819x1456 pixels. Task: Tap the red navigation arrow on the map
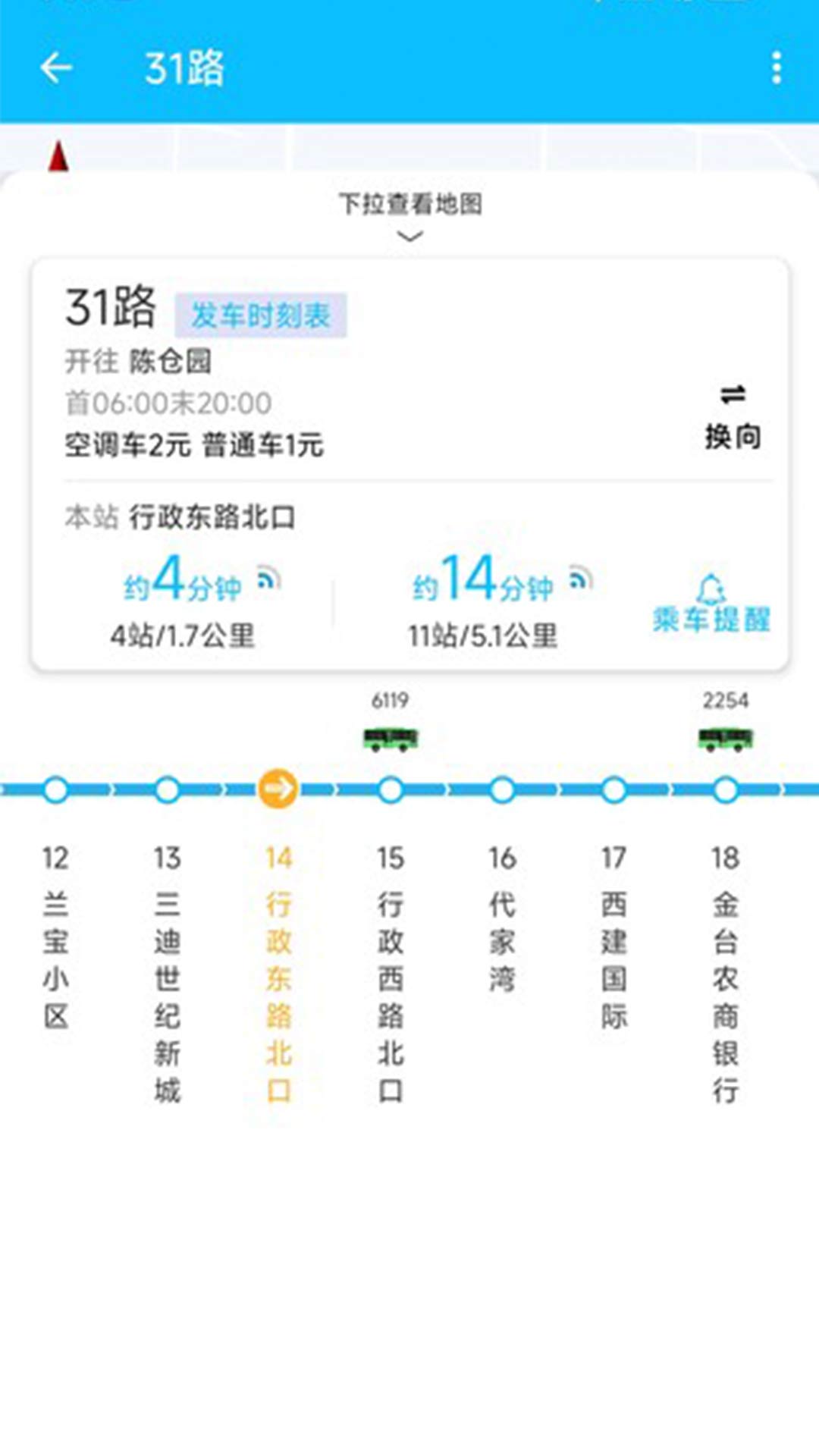(x=59, y=155)
